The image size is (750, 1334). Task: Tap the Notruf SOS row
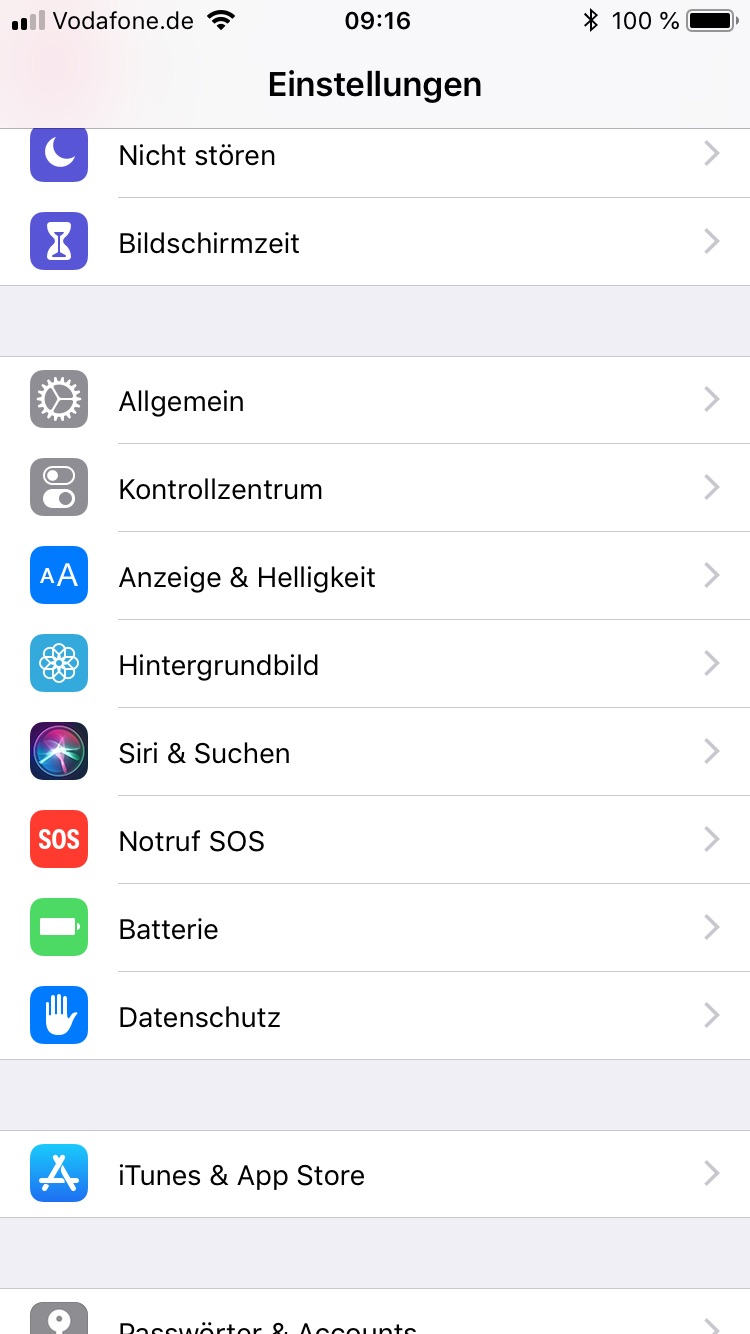coord(375,840)
